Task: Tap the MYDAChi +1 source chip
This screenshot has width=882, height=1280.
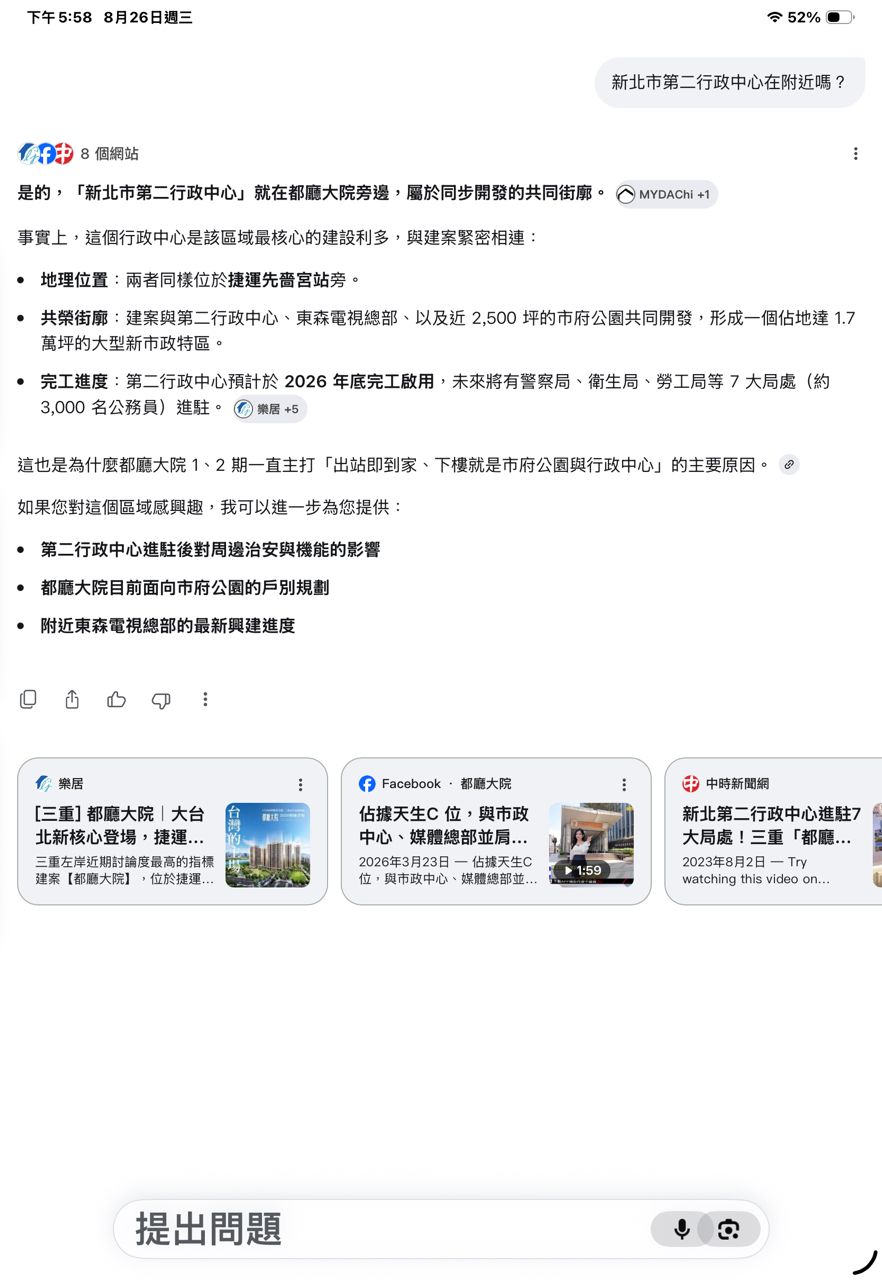Action: pos(666,194)
